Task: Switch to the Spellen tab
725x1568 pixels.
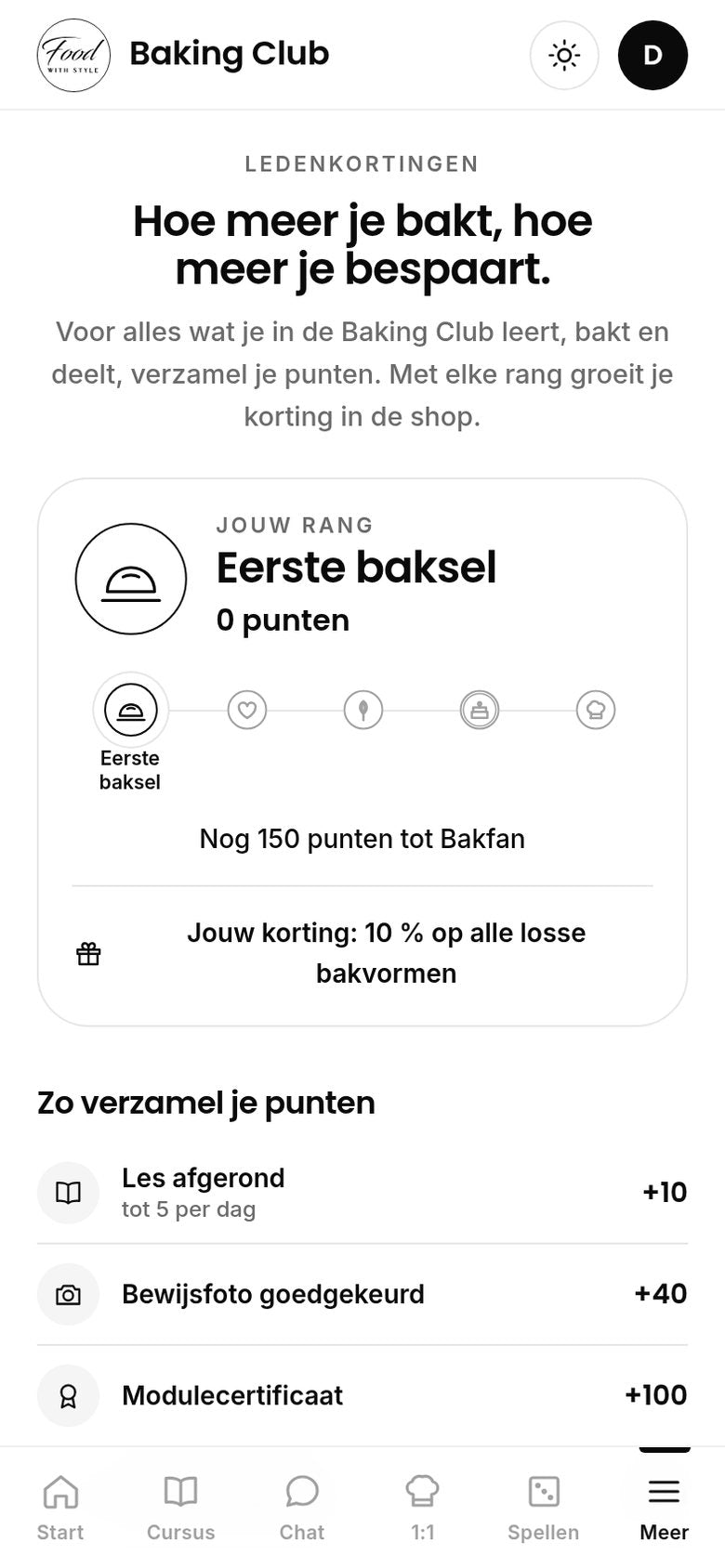Action: tap(544, 1507)
